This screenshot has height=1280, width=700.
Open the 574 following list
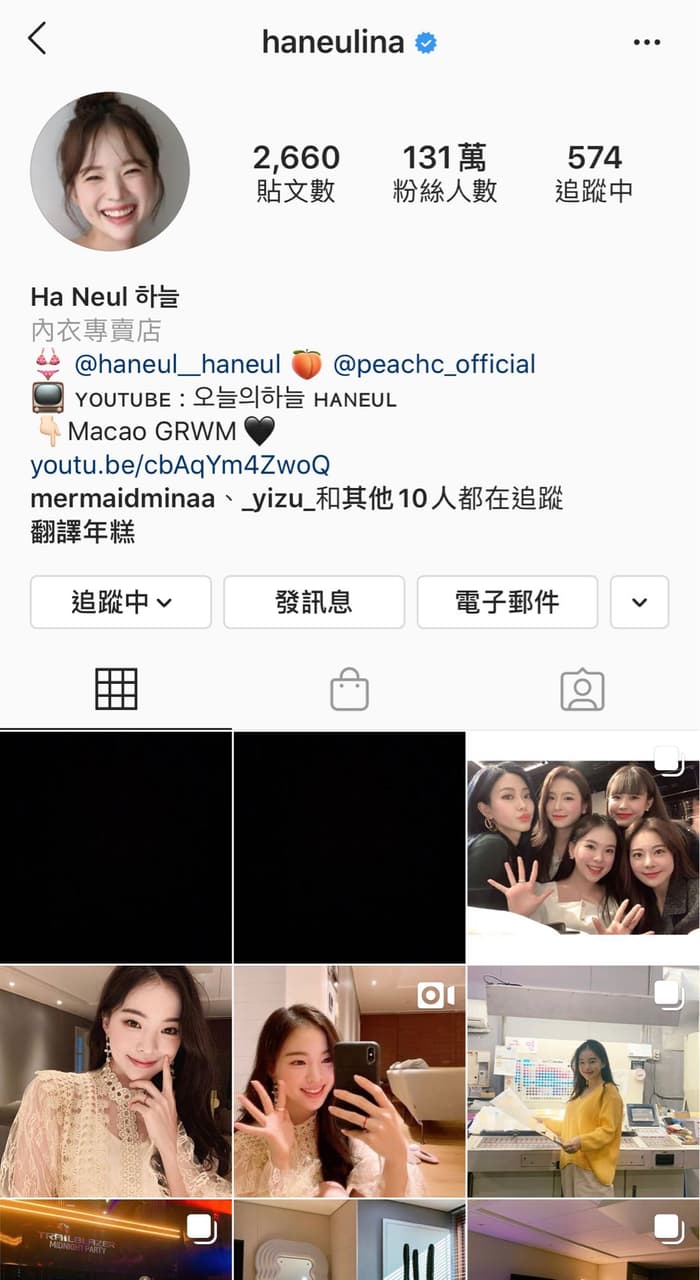point(594,172)
